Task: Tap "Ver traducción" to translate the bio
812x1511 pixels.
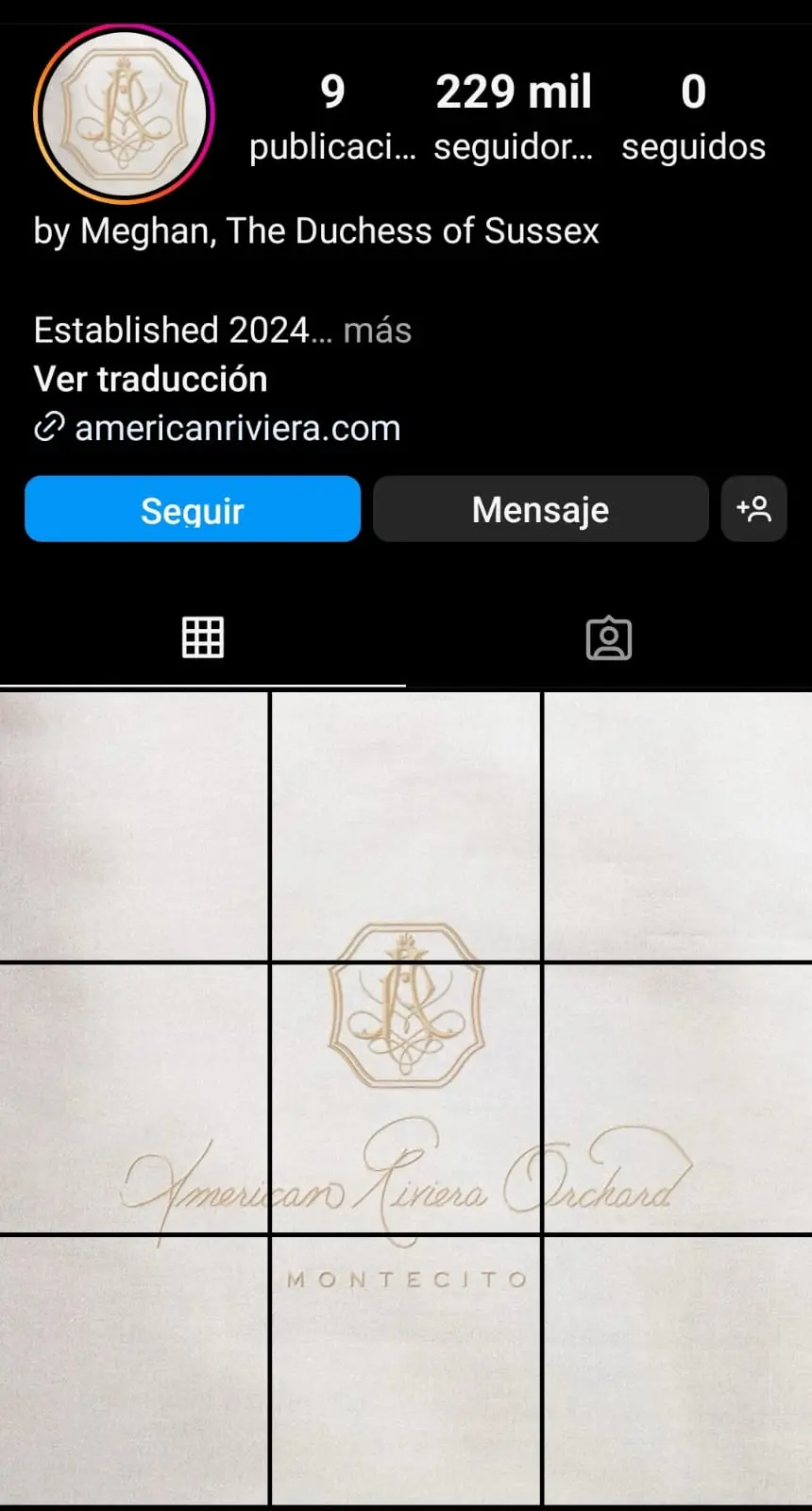Action: (x=150, y=379)
